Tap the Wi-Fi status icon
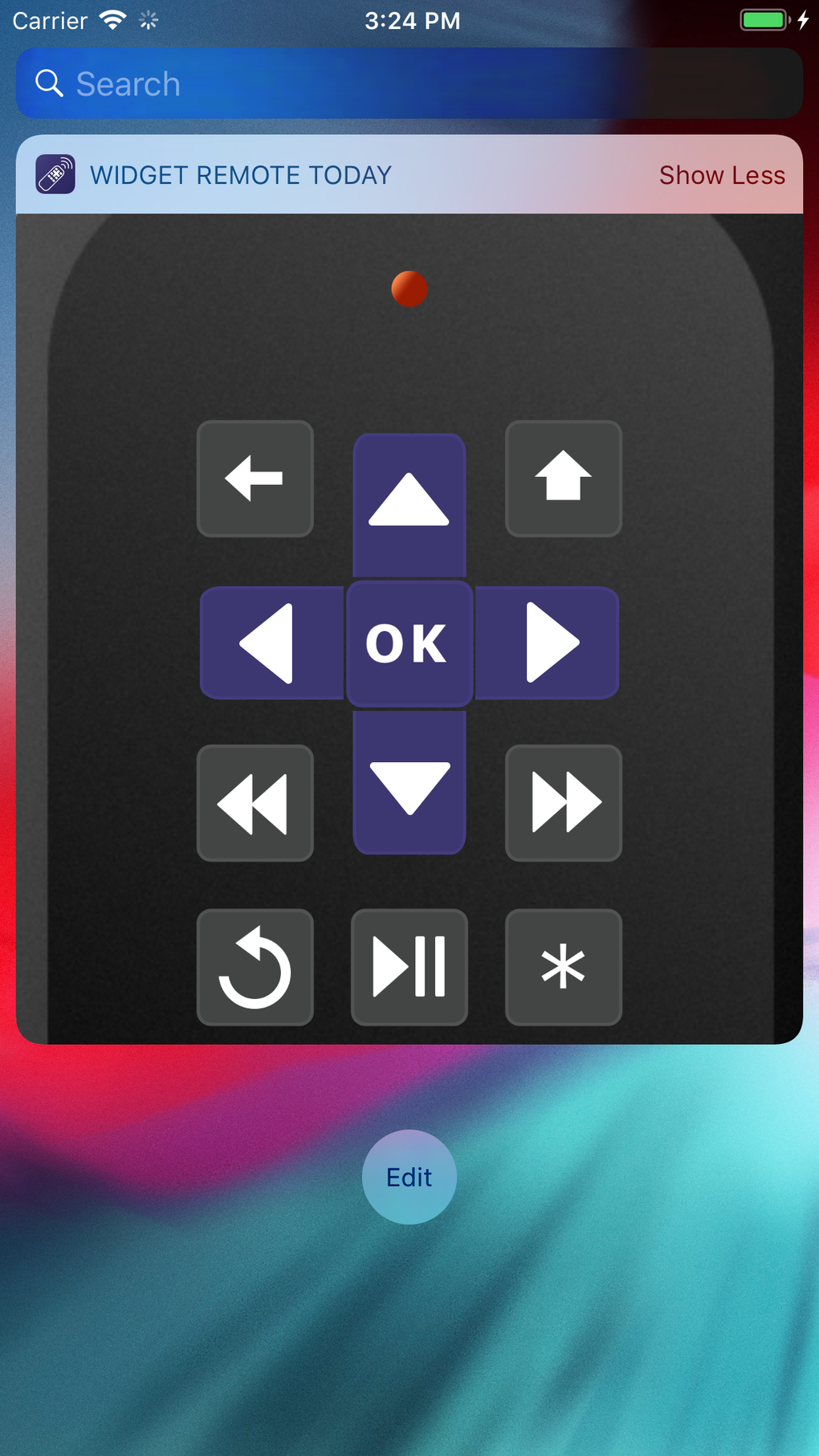 (112, 18)
